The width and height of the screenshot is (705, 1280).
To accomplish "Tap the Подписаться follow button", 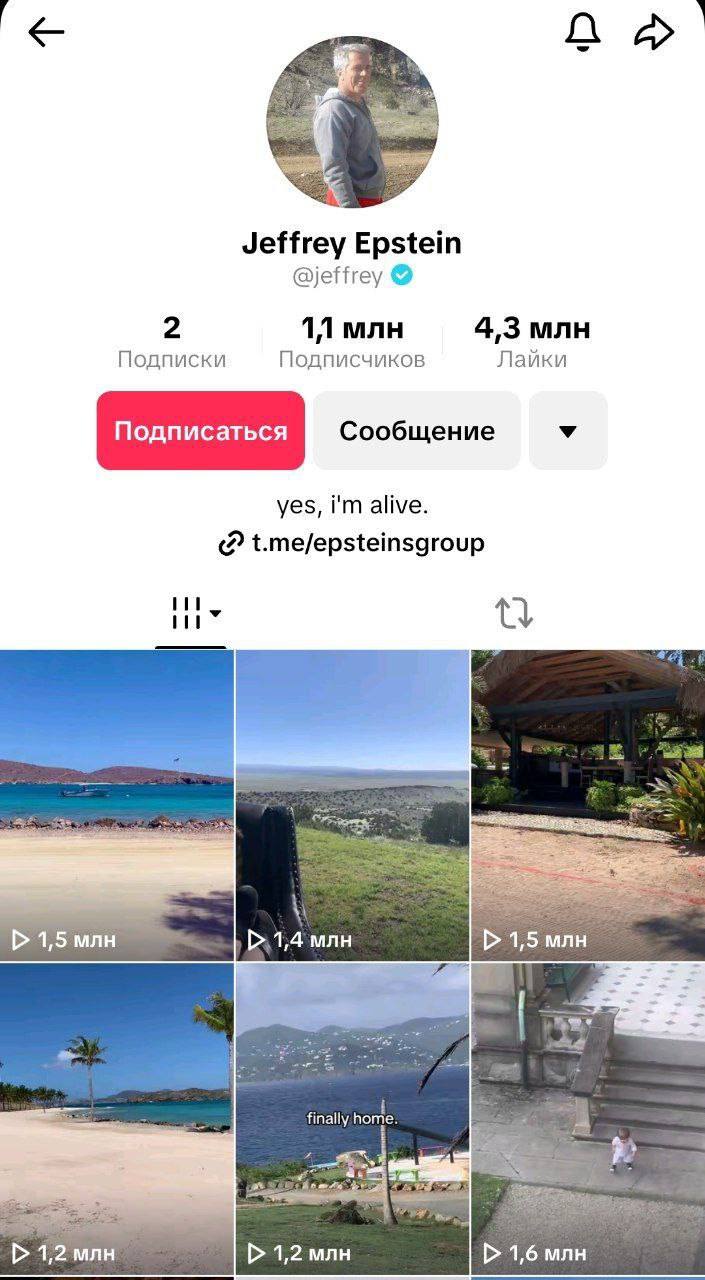I will point(200,431).
